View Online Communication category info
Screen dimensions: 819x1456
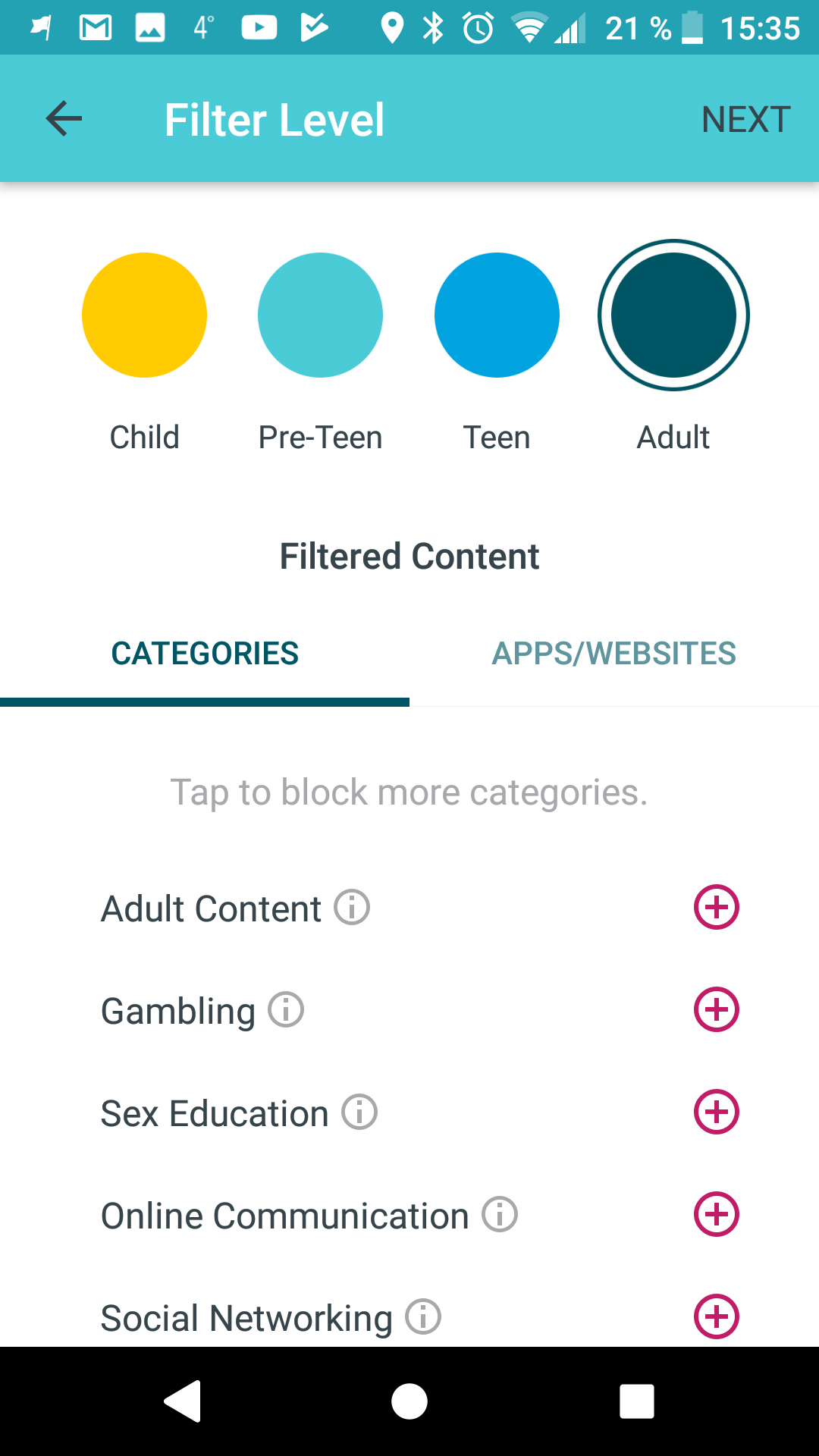500,1214
